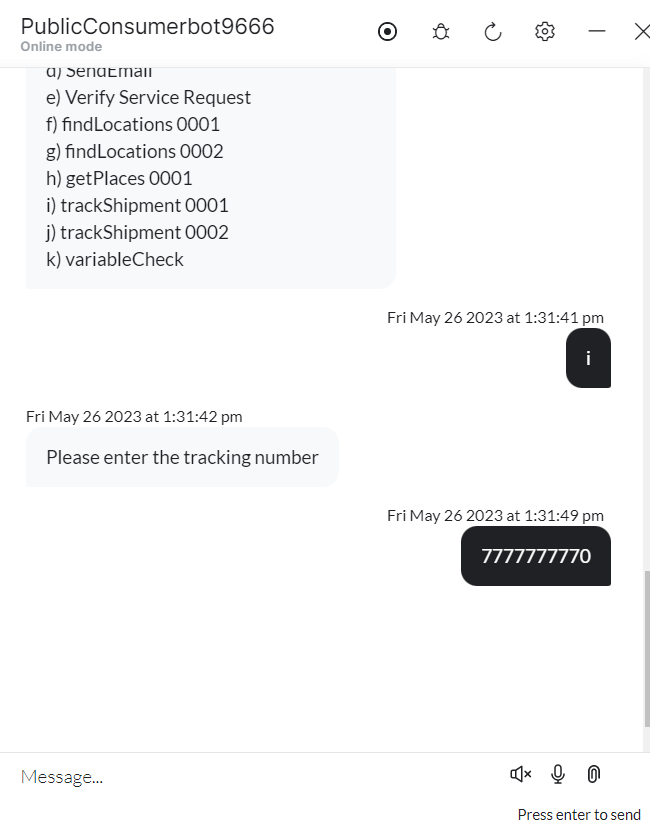Toggle the muted speaker icon
The width and height of the screenshot is (650, 824).
(x=521, y=774)
